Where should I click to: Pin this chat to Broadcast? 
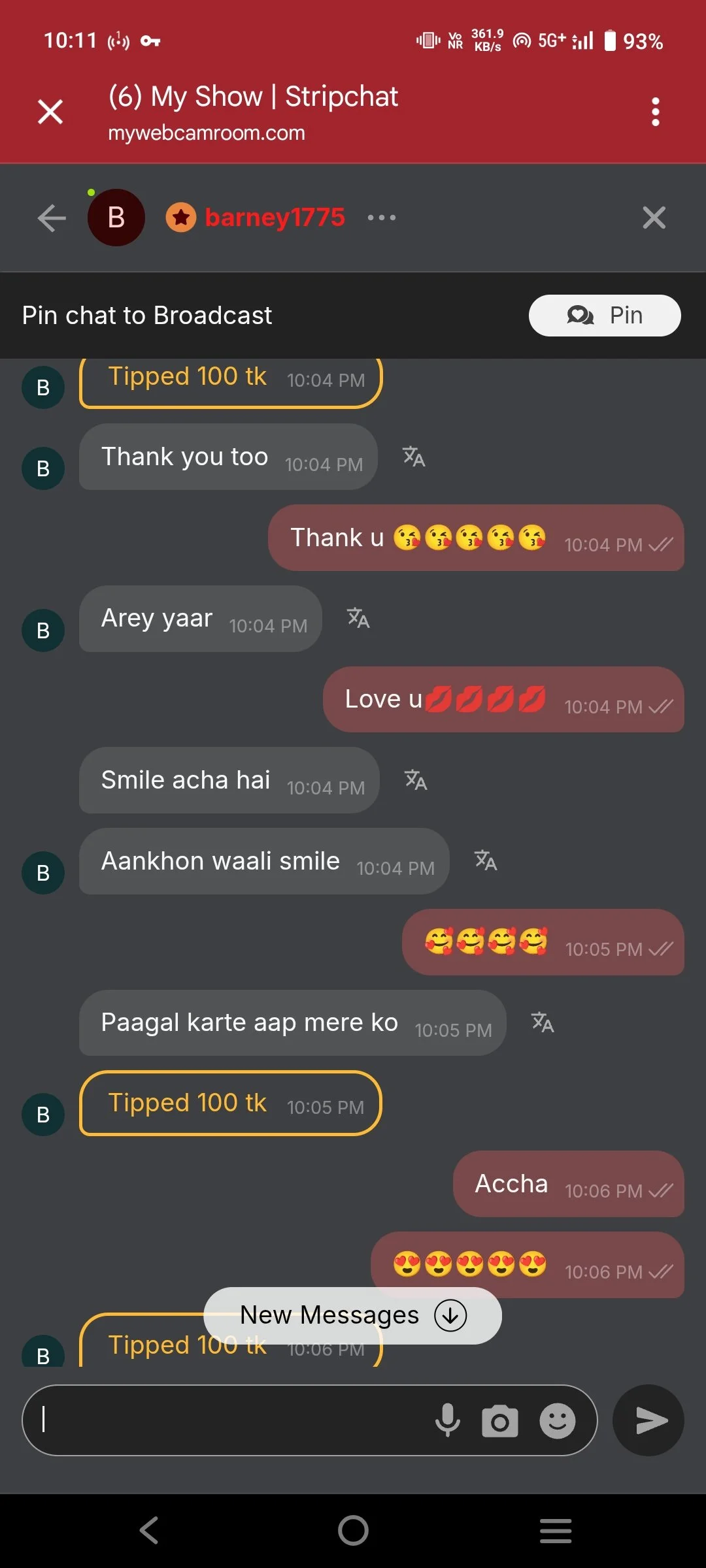pyautogui.click(x=604, y=316)
